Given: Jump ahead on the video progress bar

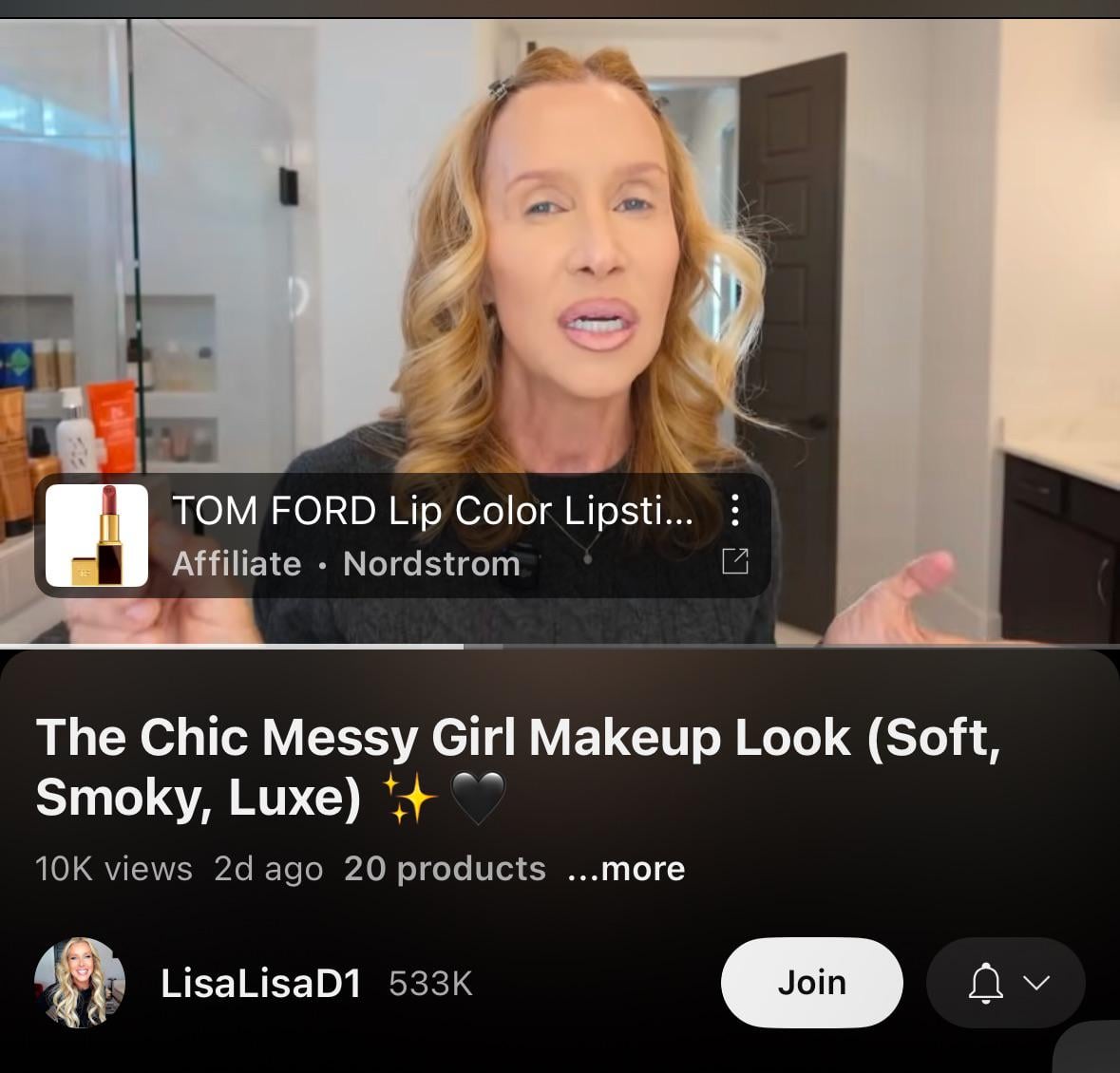Looking at the screenshot, I should [760, 647].
